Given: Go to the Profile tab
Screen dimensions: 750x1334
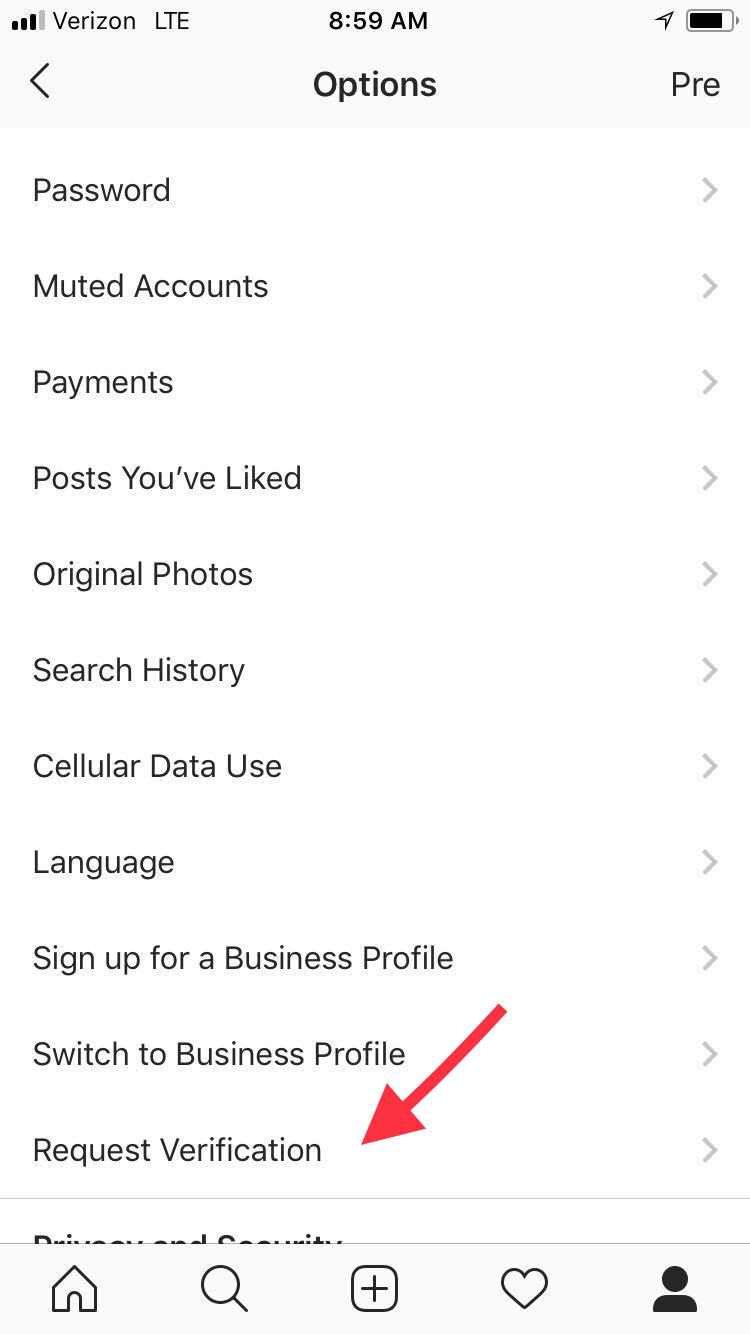Looking at the screenshot, I should tap(674, 1289).
